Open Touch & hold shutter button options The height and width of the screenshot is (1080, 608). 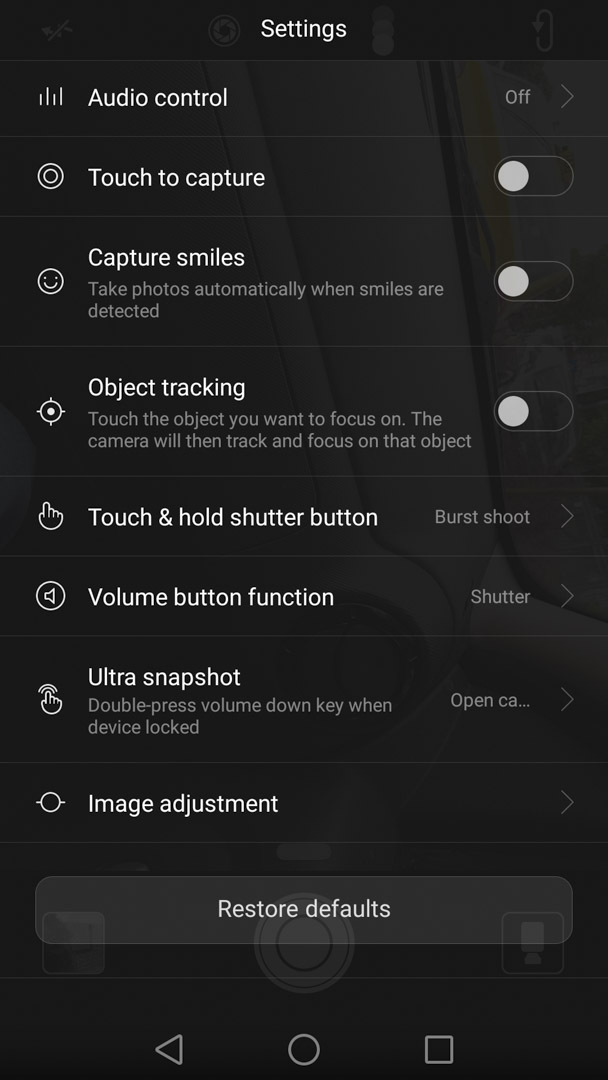tap(304, 517)
